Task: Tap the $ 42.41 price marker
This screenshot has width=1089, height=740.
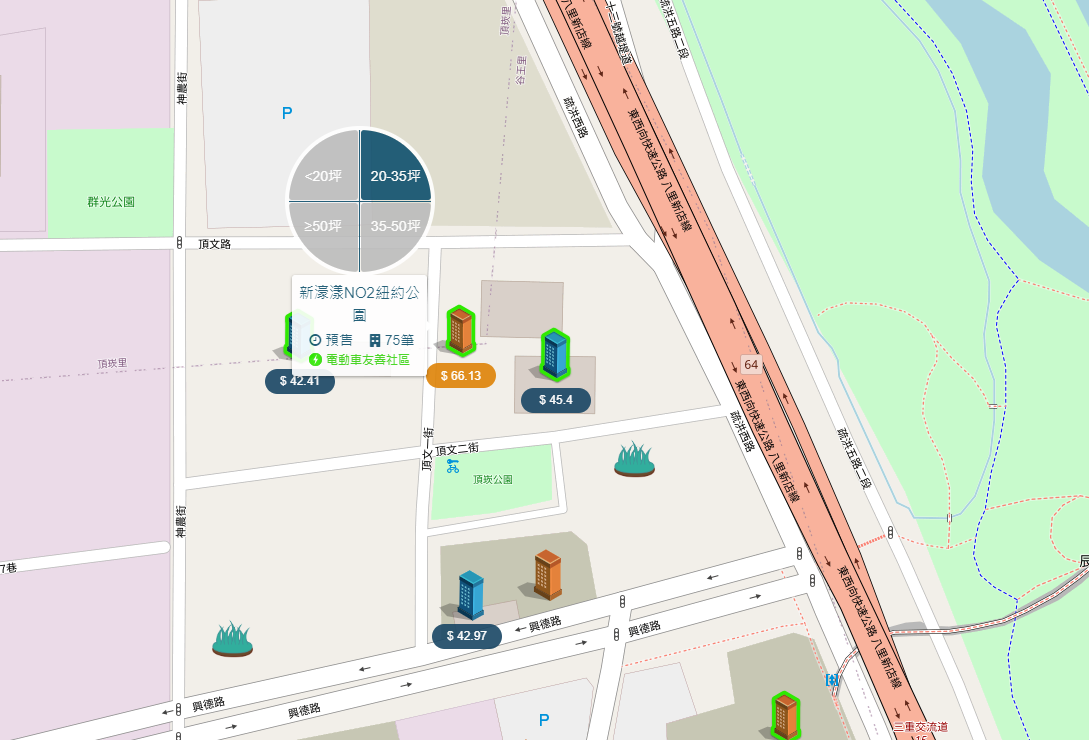Action: [300, 380]
